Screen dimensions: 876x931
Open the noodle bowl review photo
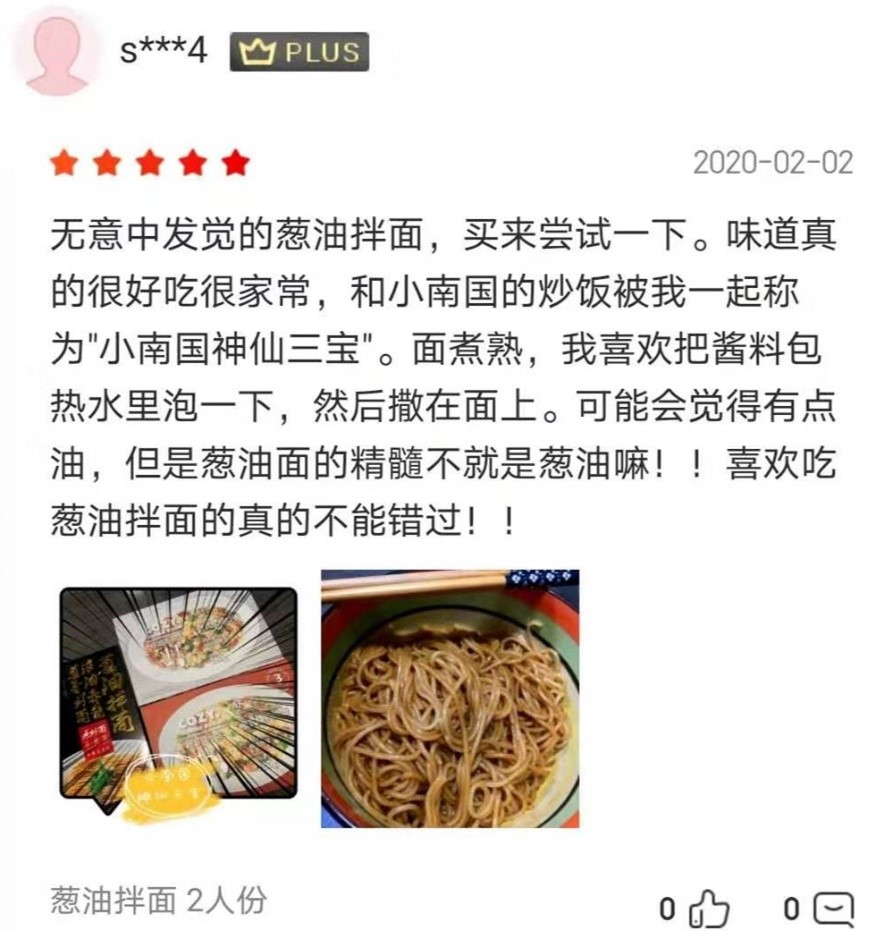pos(449,698)
